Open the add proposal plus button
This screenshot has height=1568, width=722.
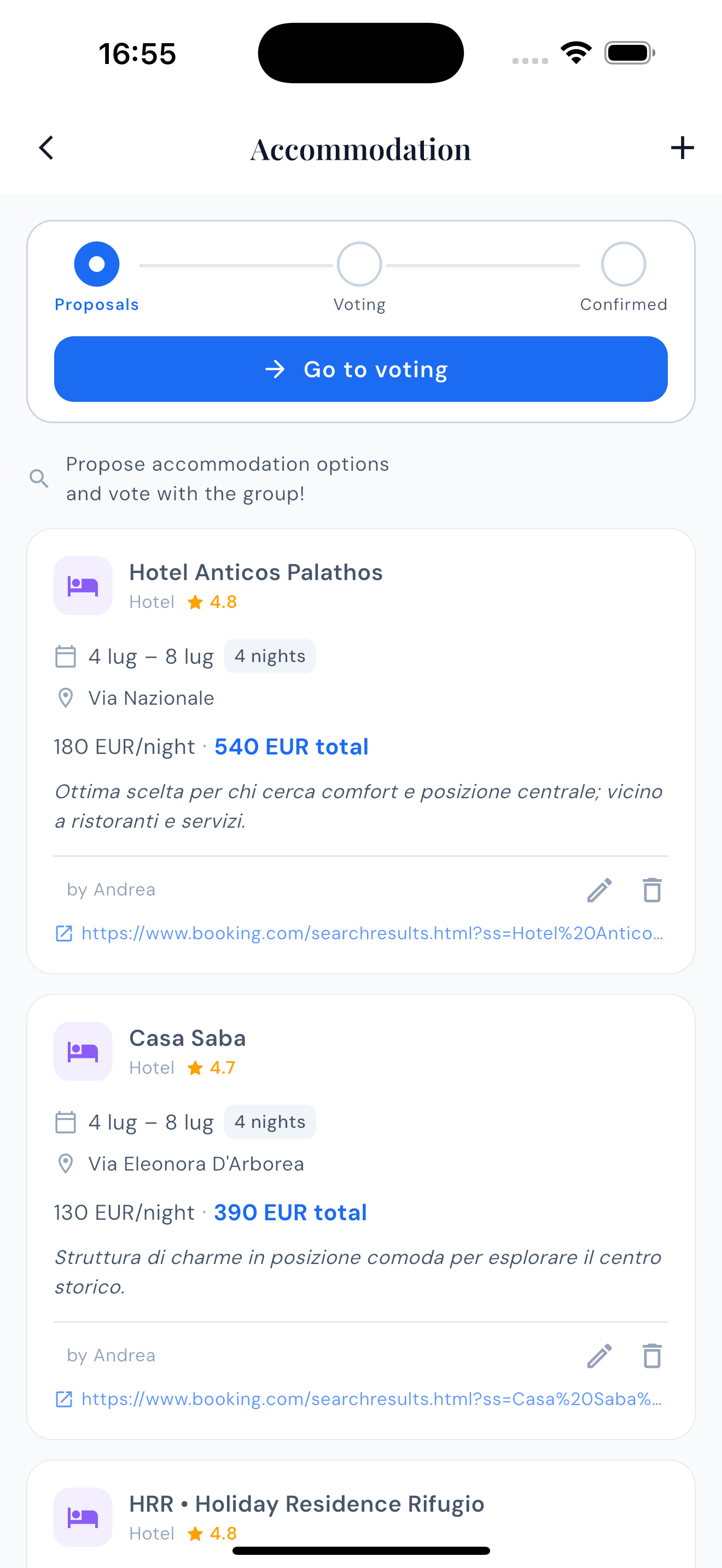point(682,147)
